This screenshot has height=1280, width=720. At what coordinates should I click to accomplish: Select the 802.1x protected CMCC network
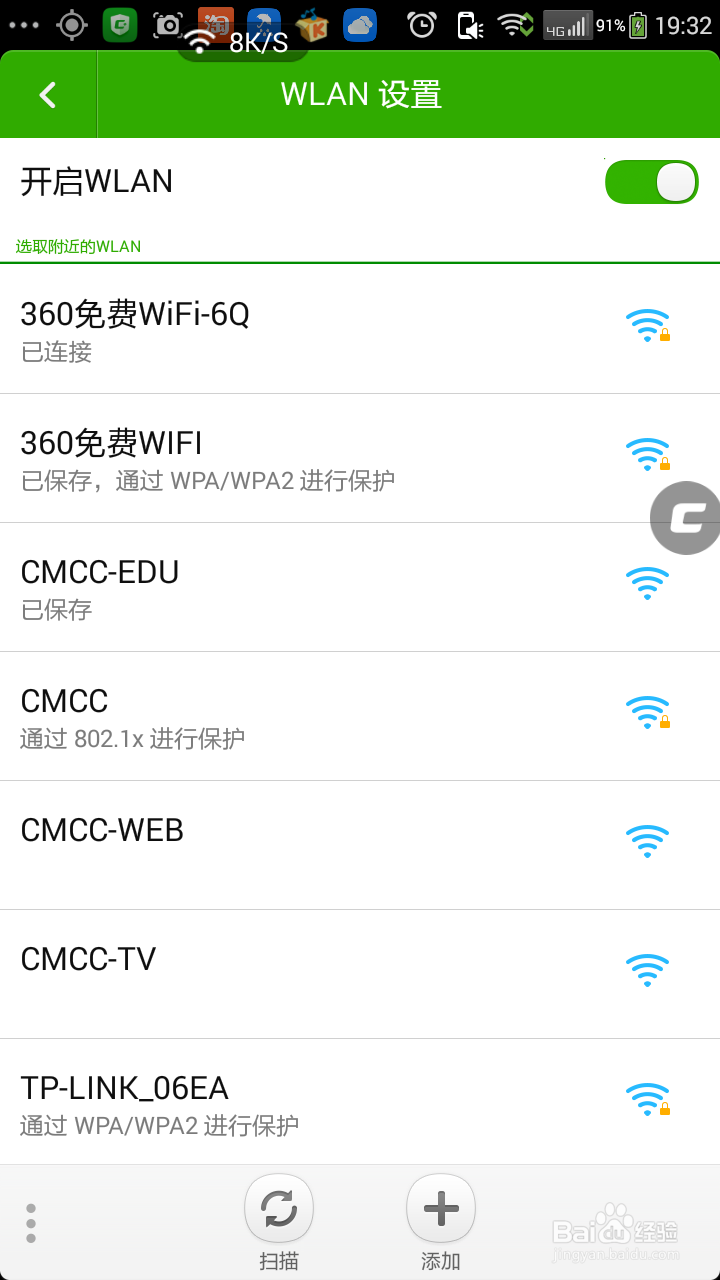(x=360, y=716)
